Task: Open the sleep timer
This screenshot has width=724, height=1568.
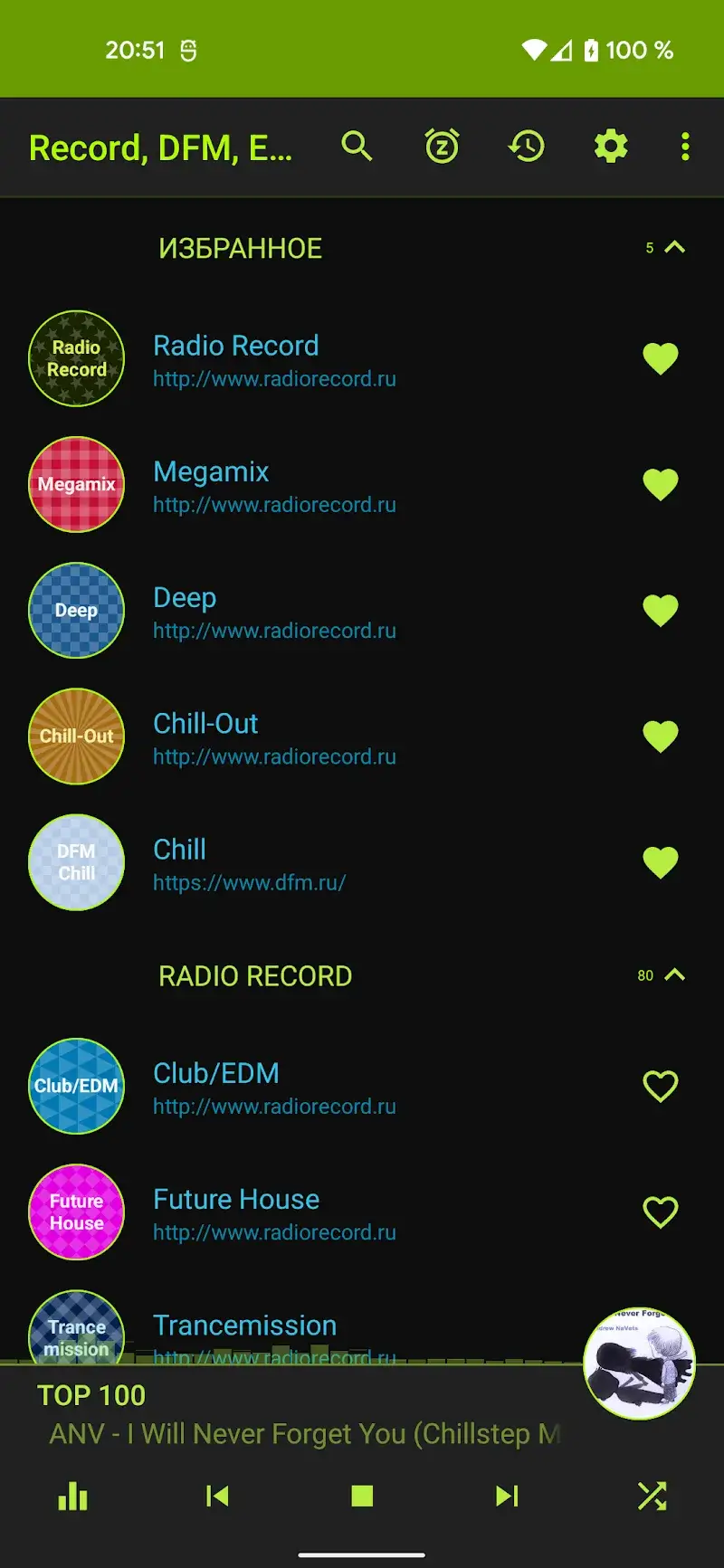Action: (x=441, y=146)
